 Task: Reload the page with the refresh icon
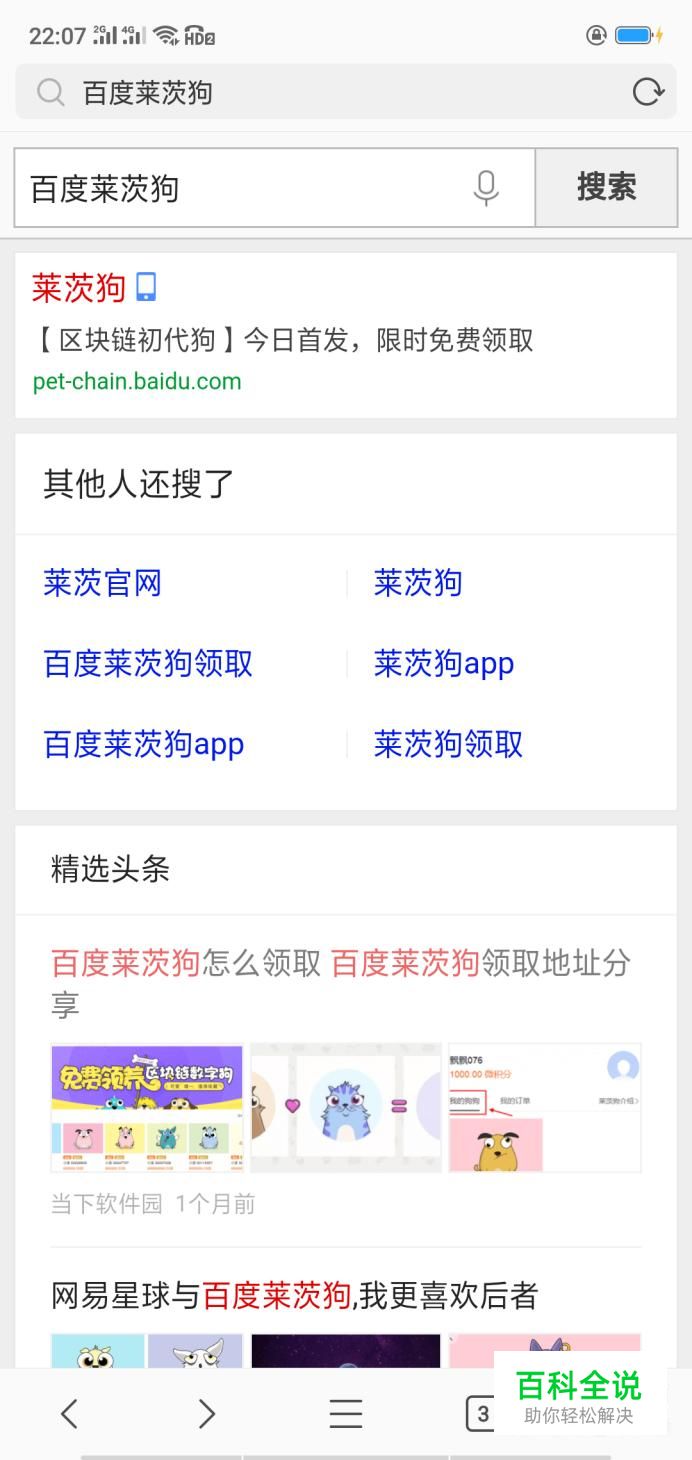pos(648,93)
